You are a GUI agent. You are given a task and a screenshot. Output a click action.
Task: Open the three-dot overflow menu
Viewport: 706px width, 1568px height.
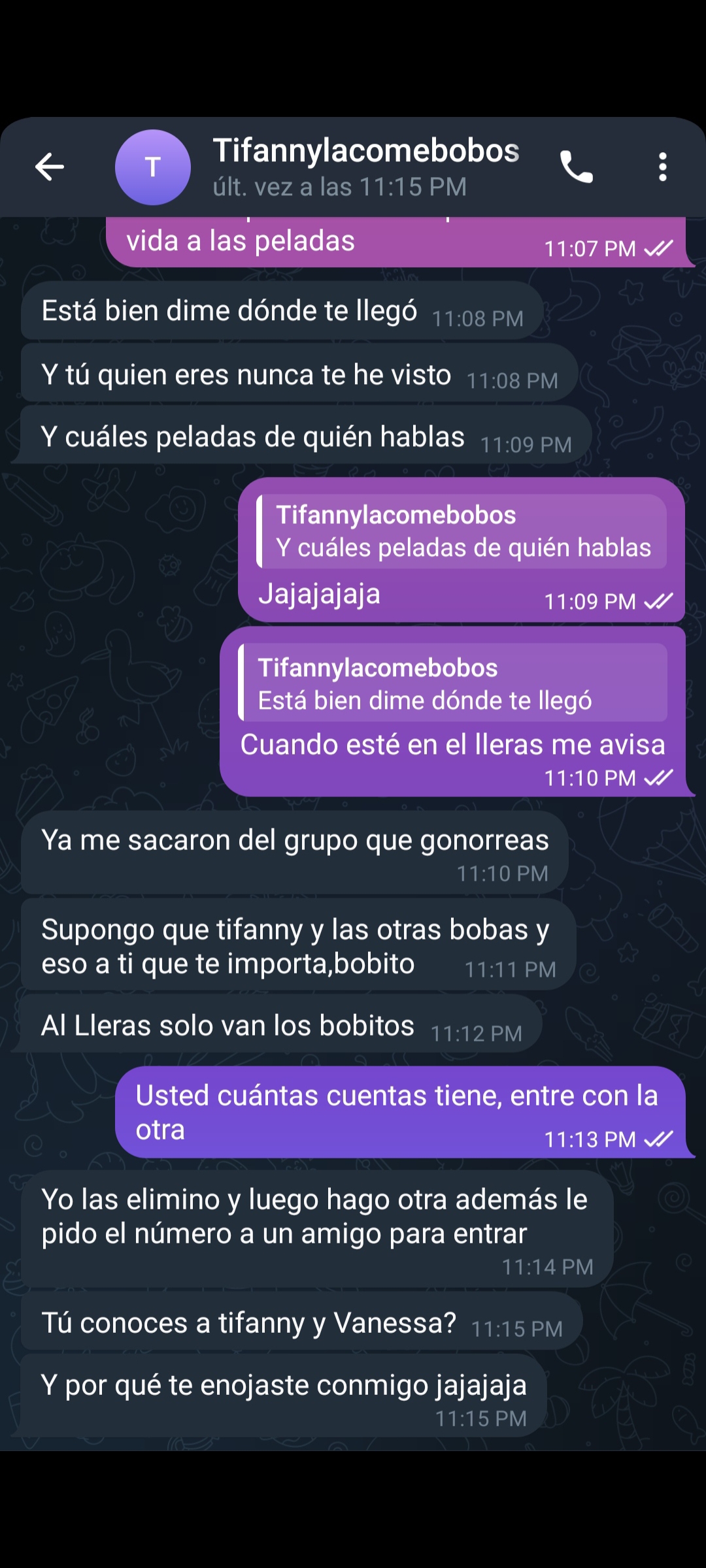pos(663,167)
